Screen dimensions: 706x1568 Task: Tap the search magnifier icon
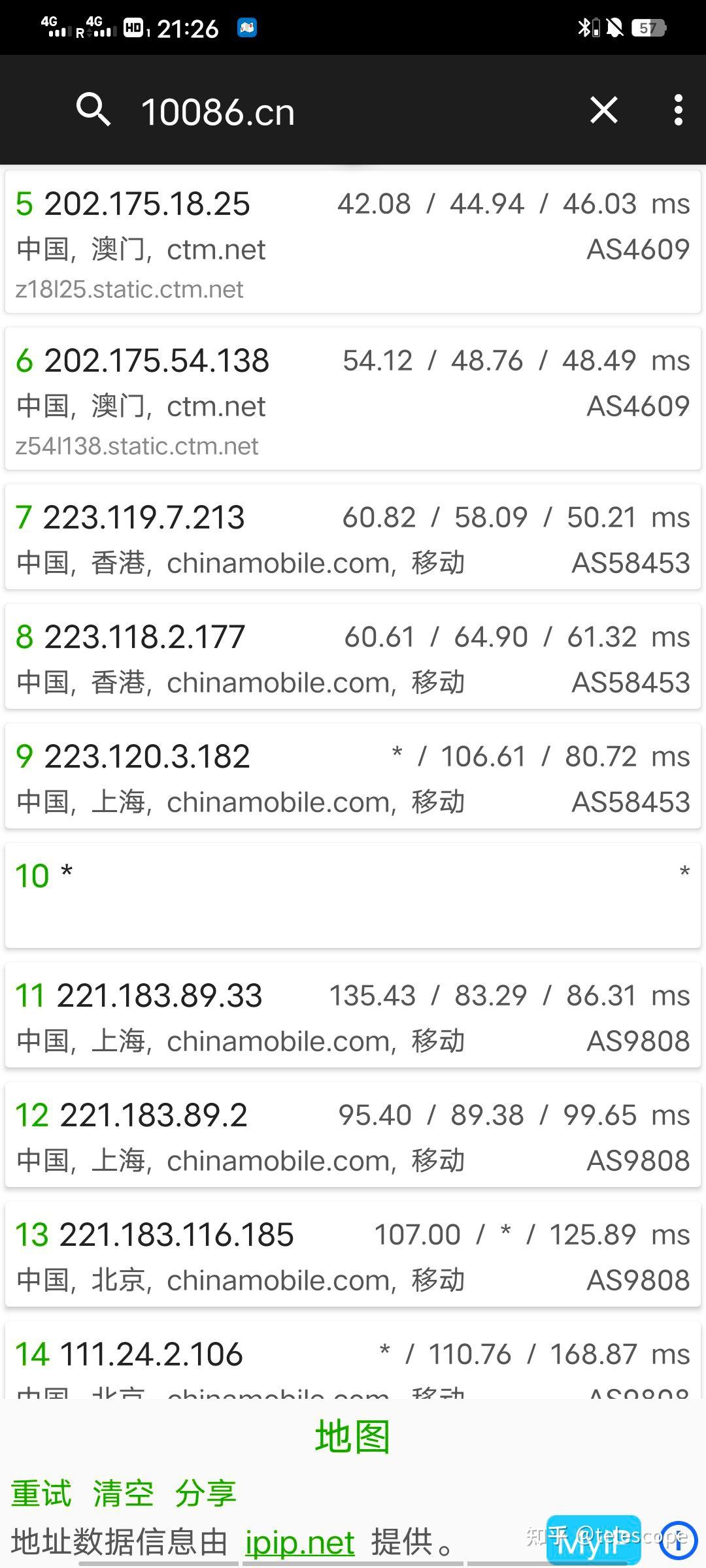click(95, 110)
